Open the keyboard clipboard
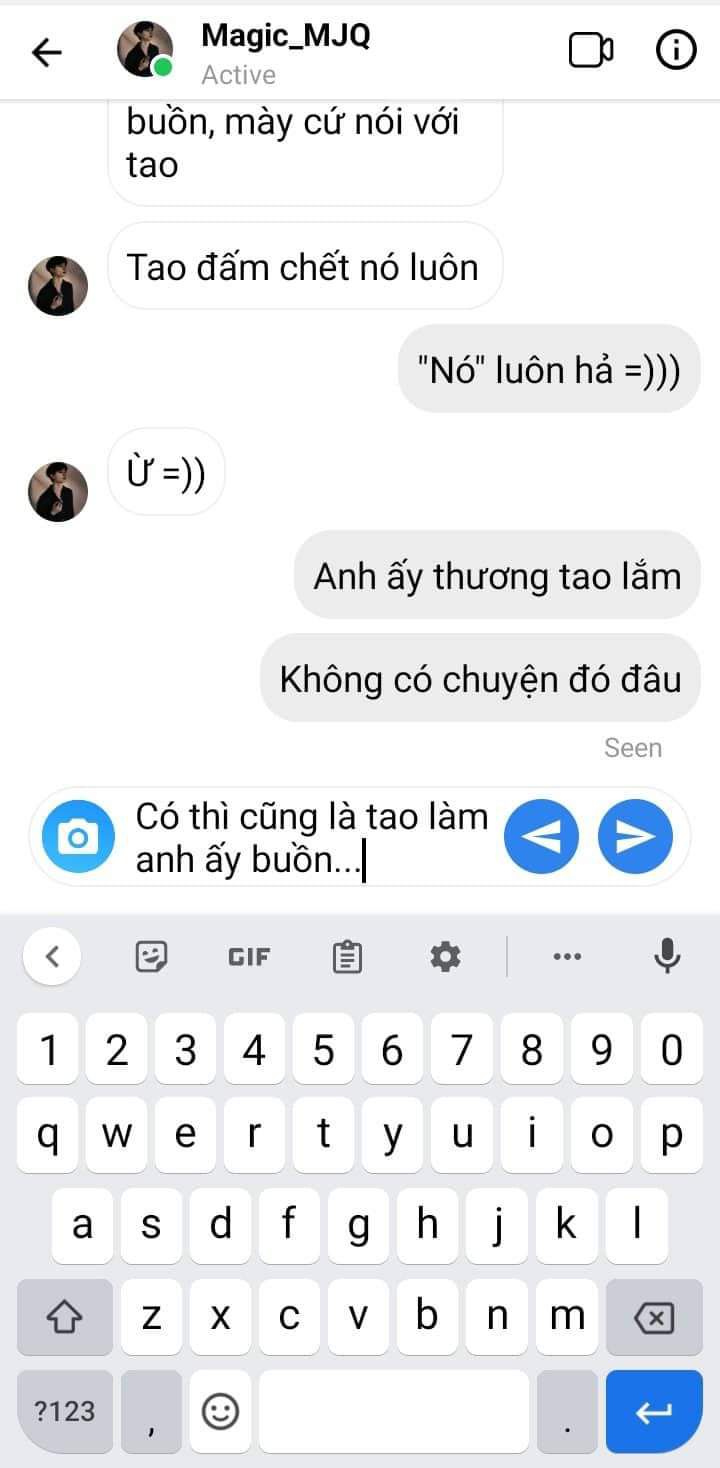720x1468 pixels. tap(347, 957)
